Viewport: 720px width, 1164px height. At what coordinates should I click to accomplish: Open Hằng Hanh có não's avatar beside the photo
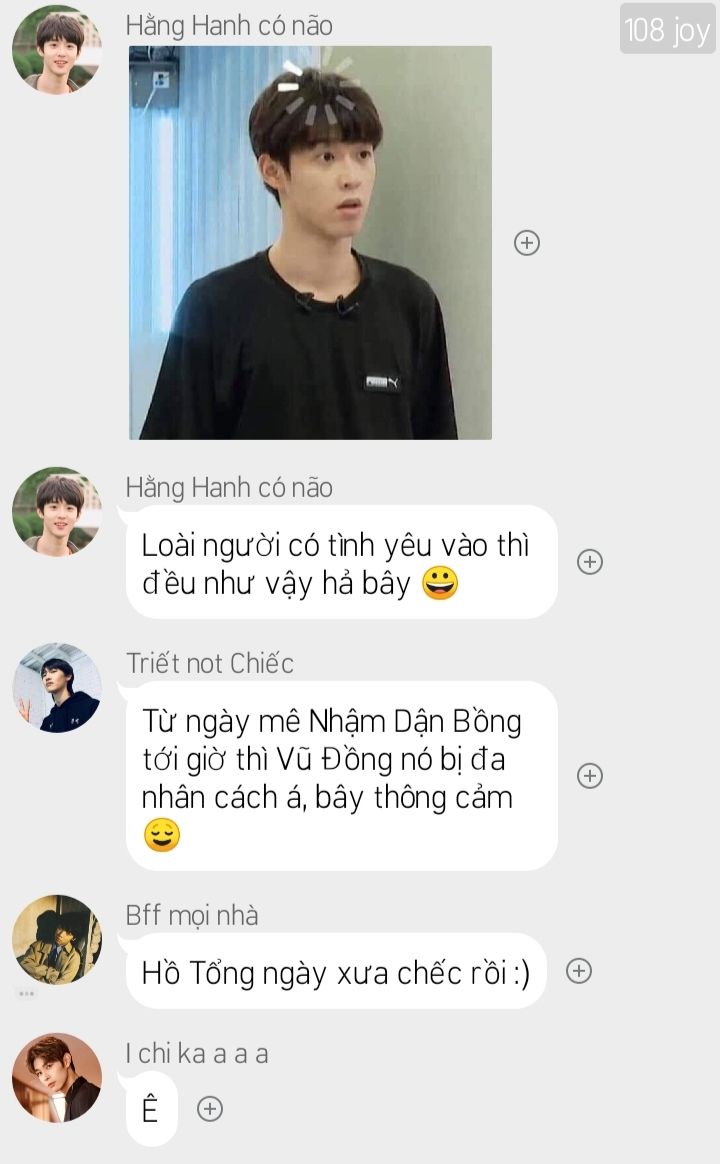point(57,50)
